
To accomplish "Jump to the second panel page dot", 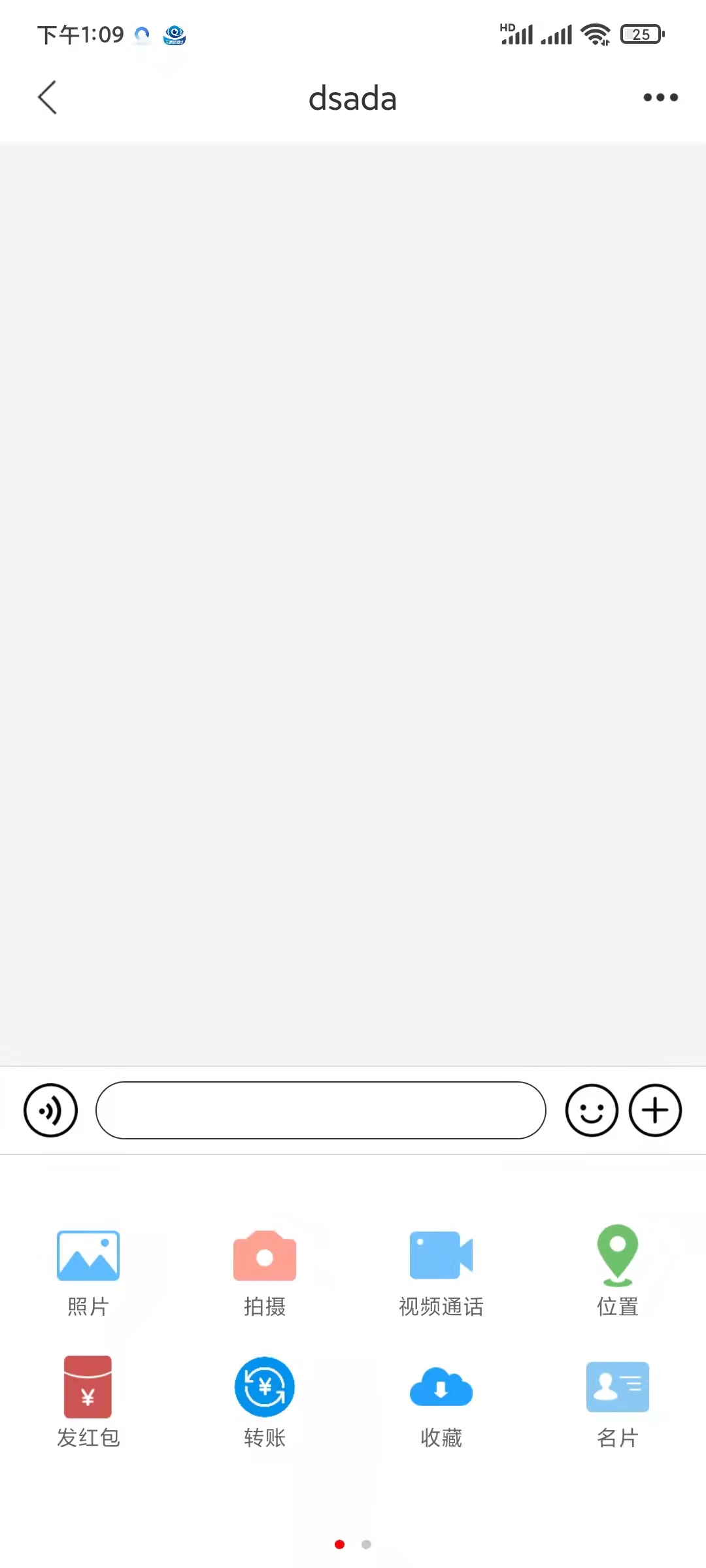I will [x=366, y=1544].
